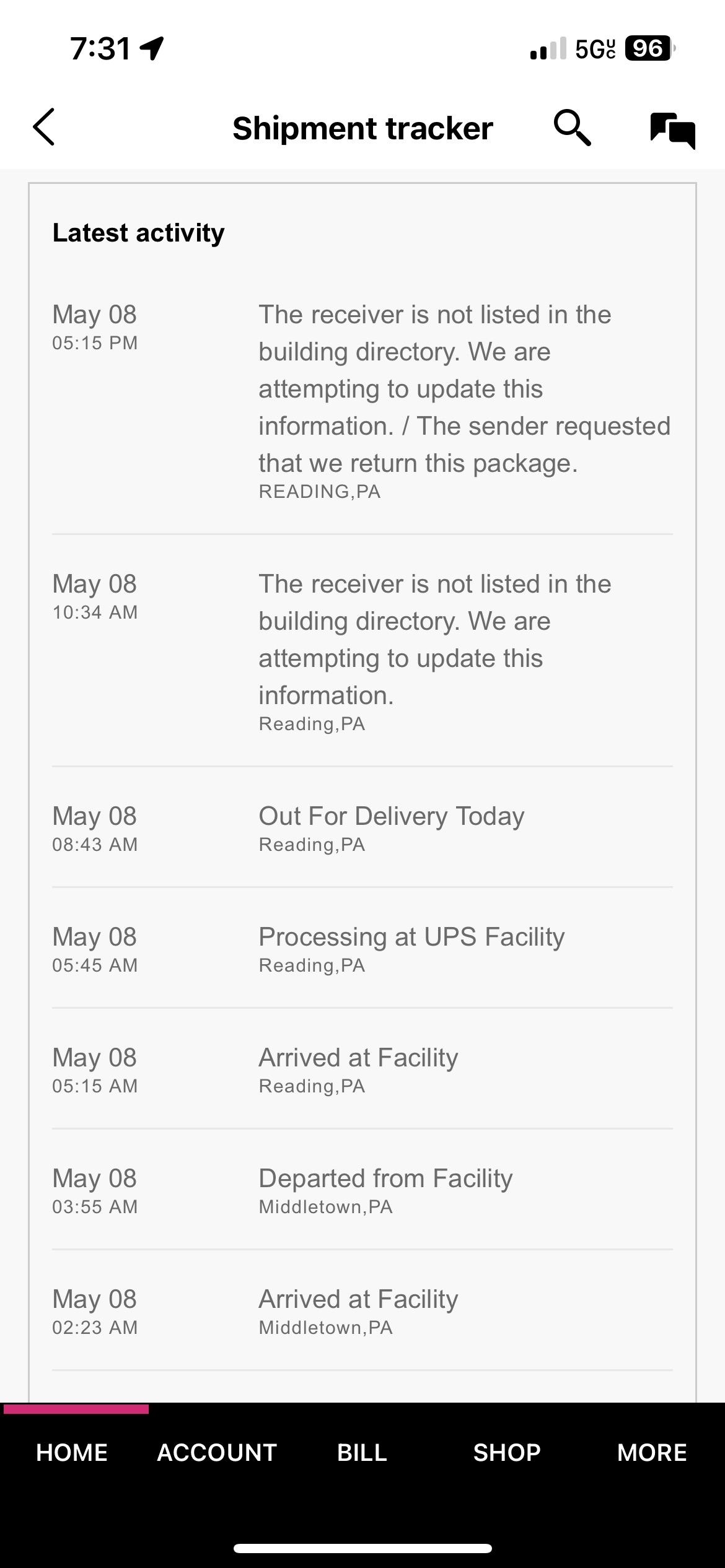
Task: Tap the 5G network indicator
Action: pos(593,47)
